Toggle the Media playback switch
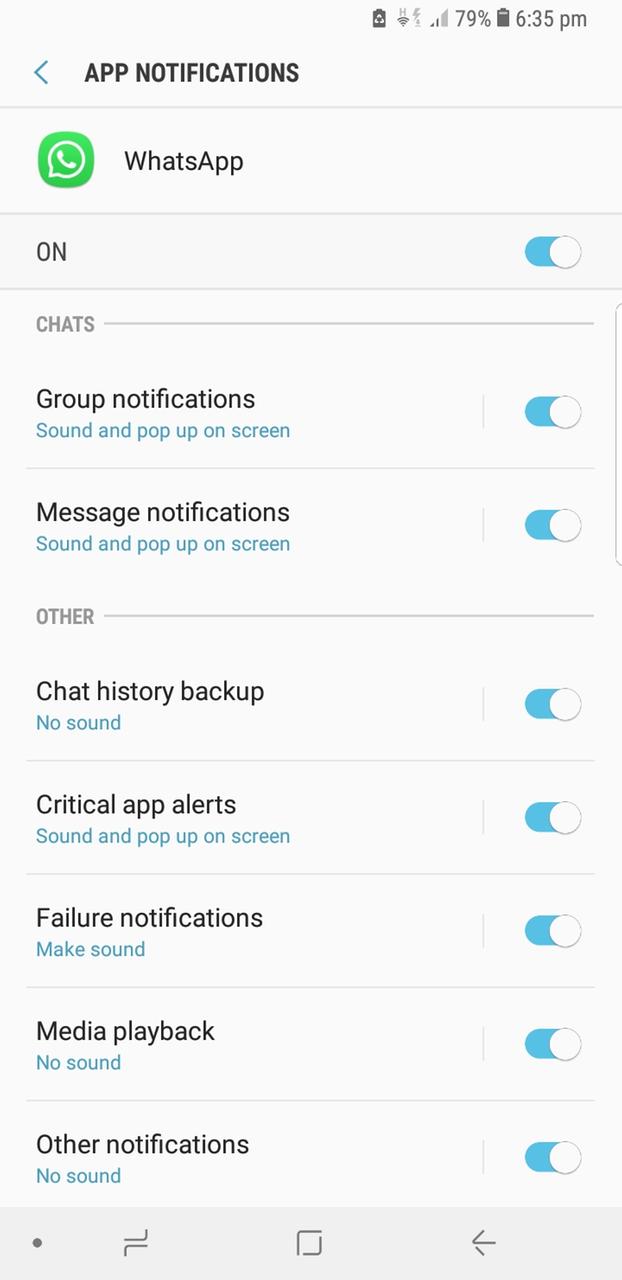 (x=552, y=1044)
